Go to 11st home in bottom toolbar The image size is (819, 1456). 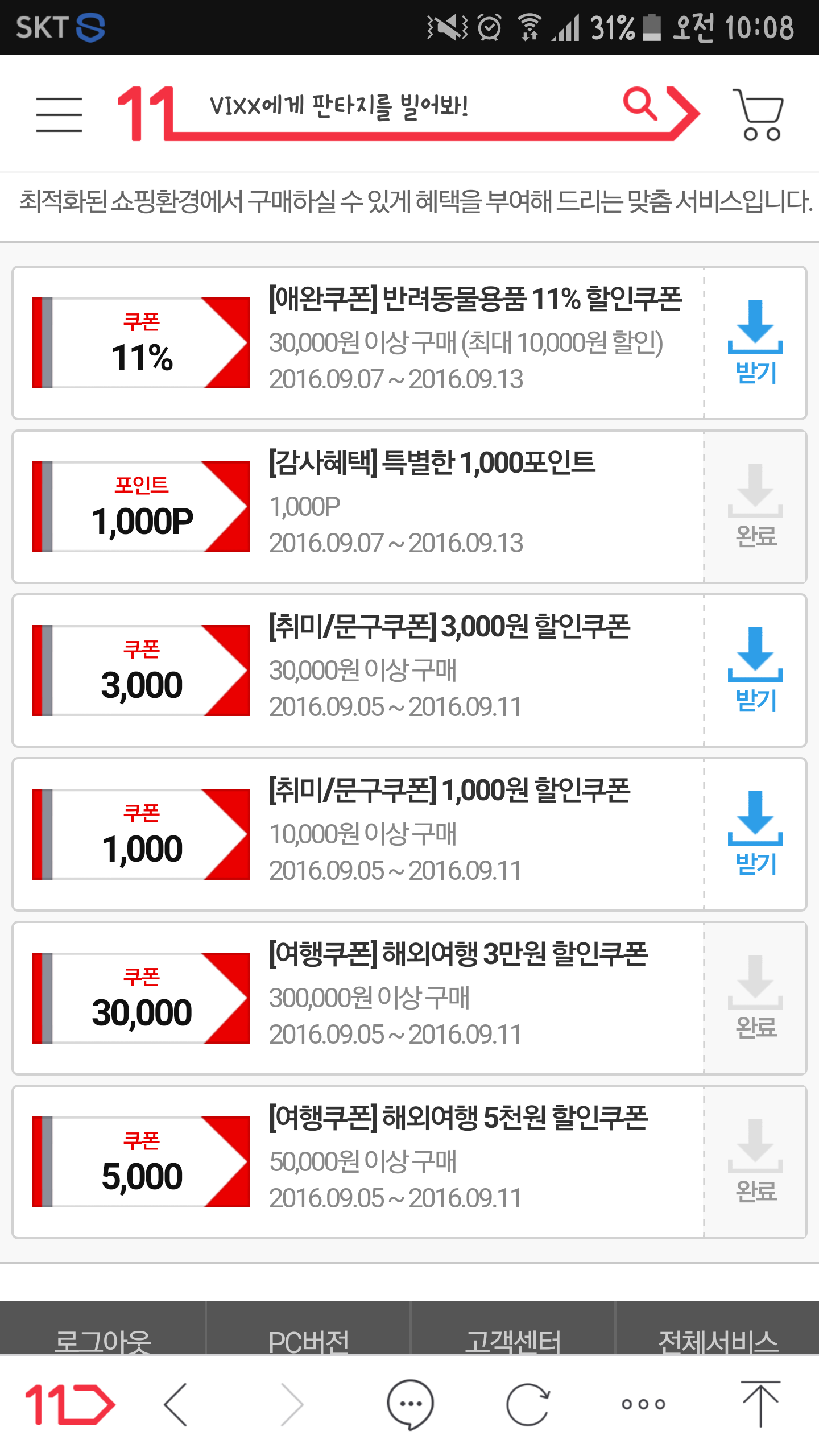pyautogui.click(x=69, y=1404)
